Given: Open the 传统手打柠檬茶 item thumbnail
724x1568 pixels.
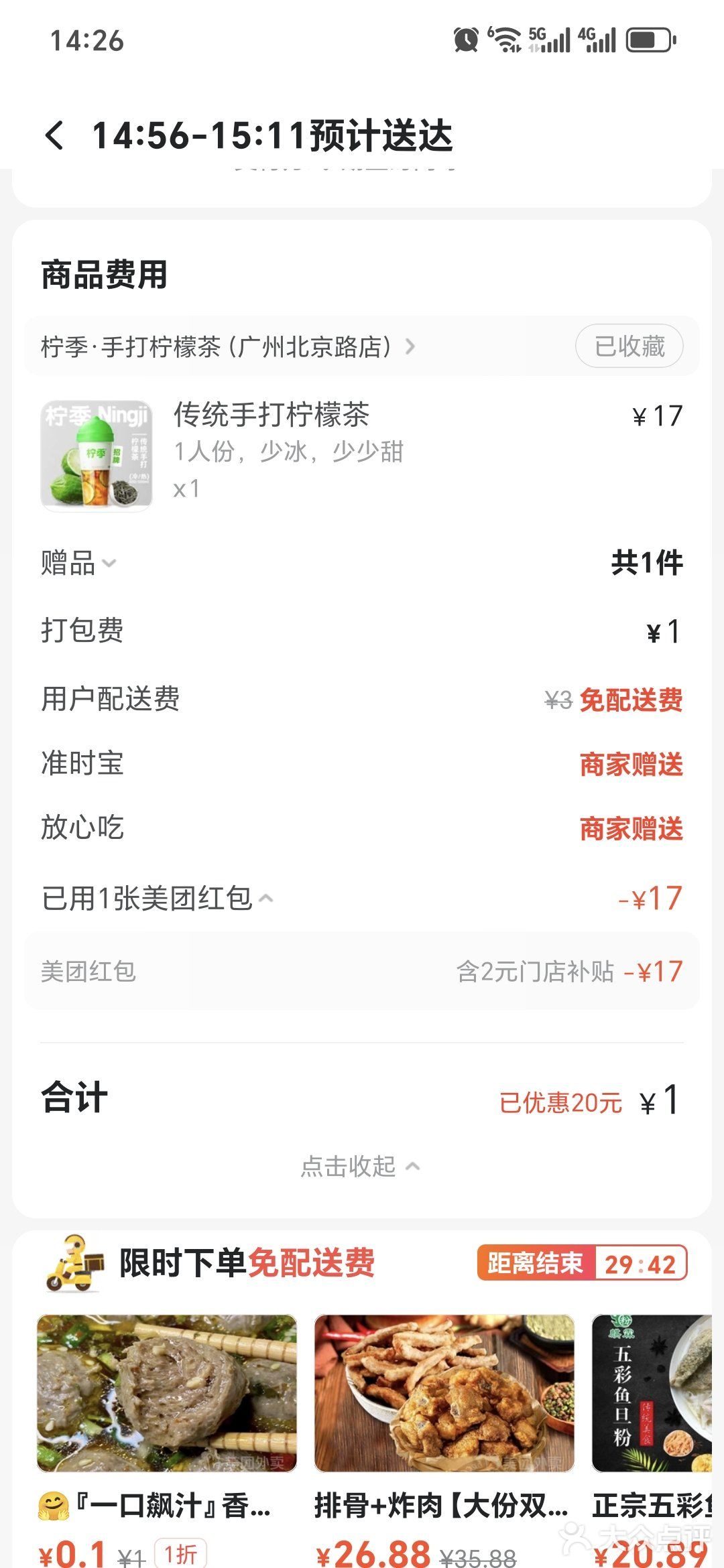Looking at the screenshot, I should (x=97, y=456).
